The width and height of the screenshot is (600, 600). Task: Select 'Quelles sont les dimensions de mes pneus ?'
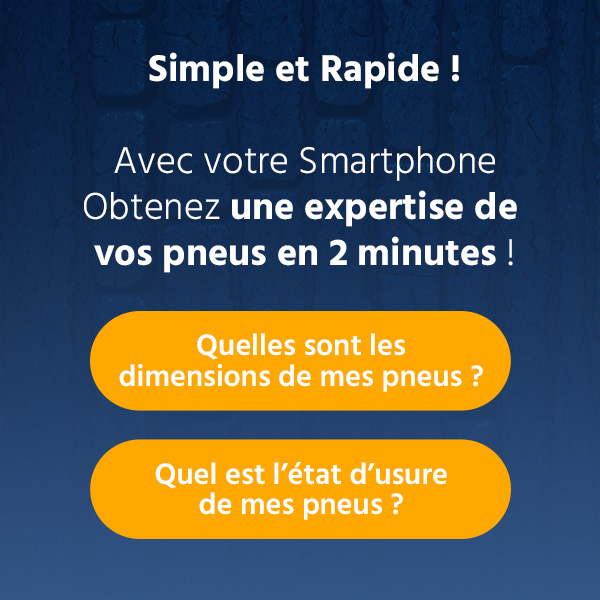300,361
